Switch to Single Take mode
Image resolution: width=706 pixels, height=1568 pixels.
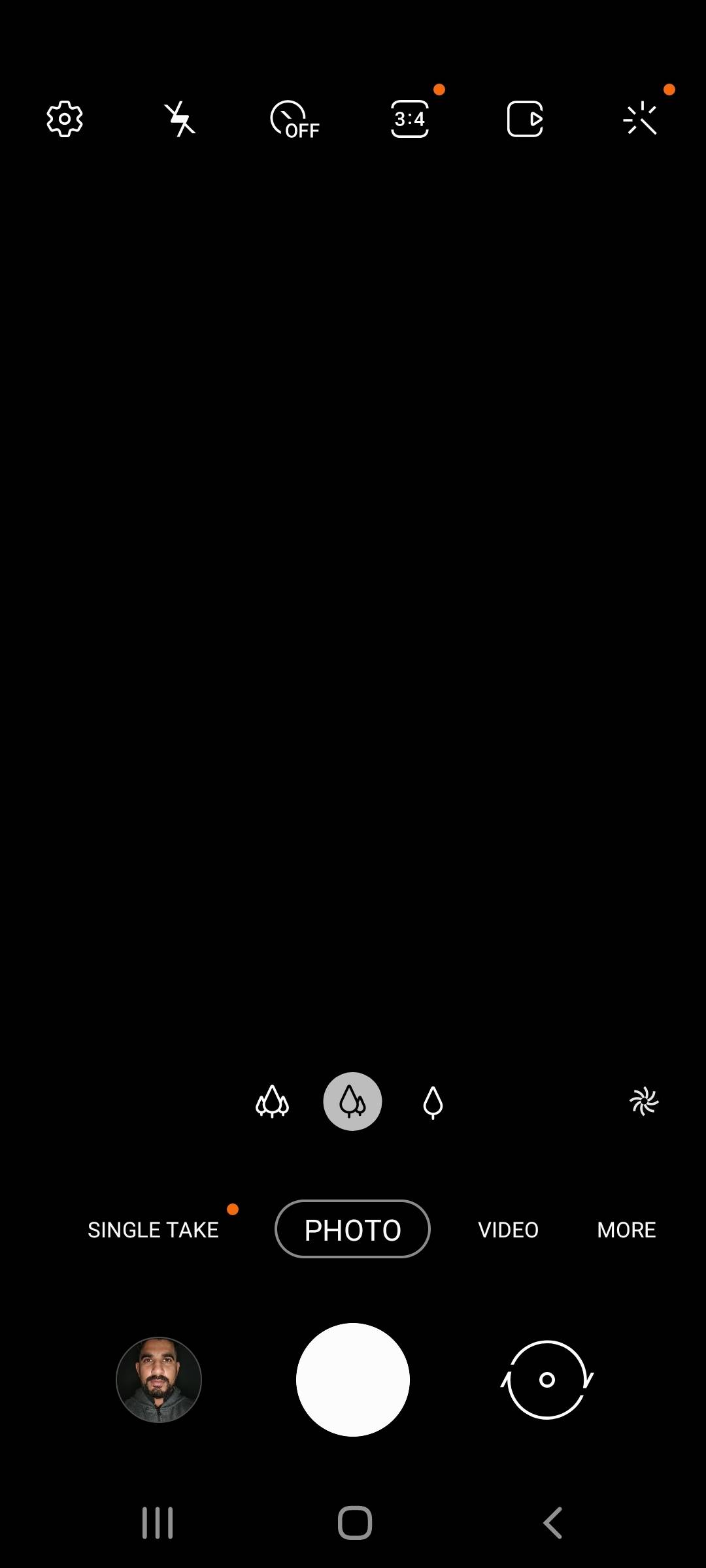coord(153,1230)
